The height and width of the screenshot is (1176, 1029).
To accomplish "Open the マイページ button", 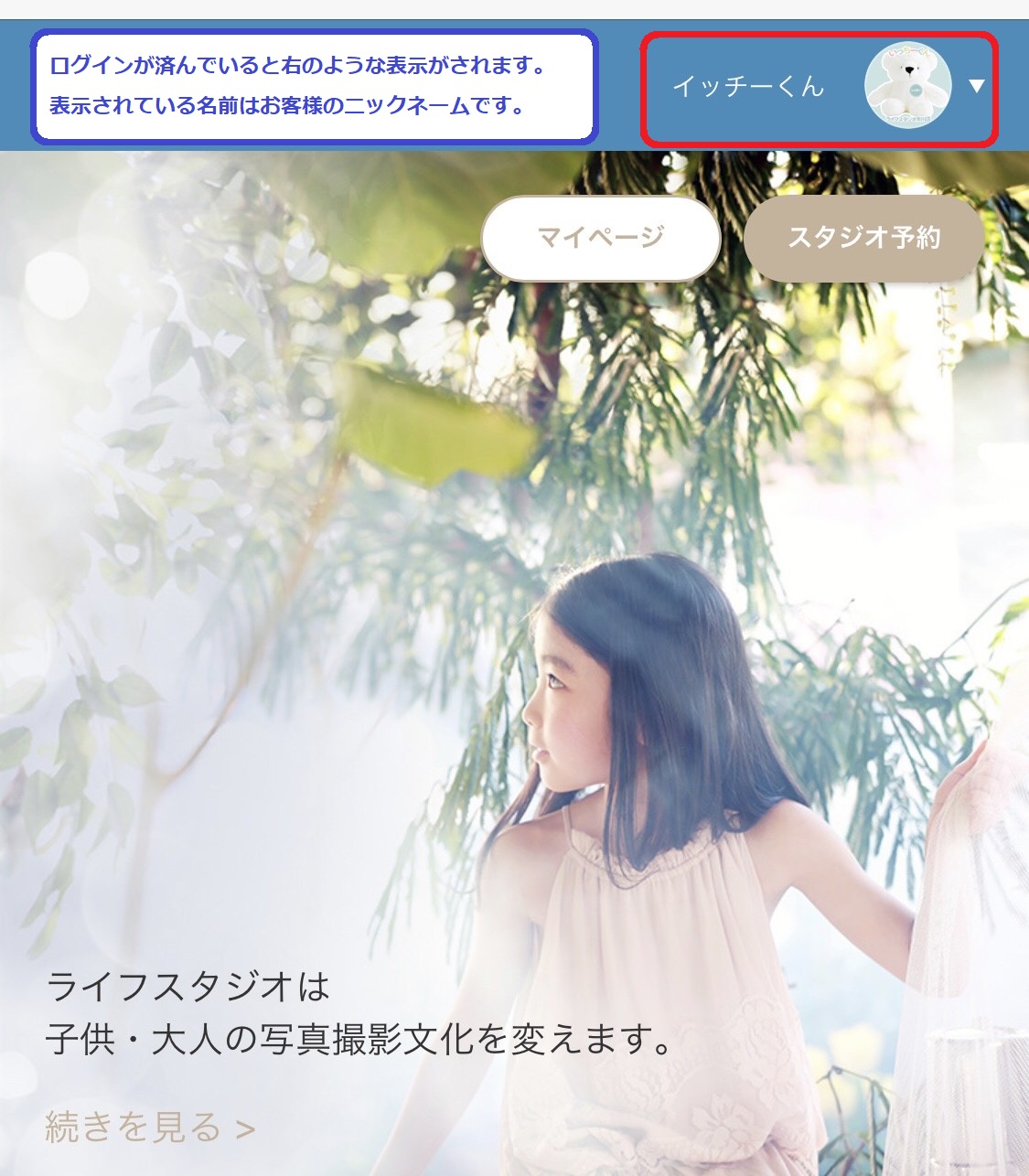I will [x=601, y=239].
